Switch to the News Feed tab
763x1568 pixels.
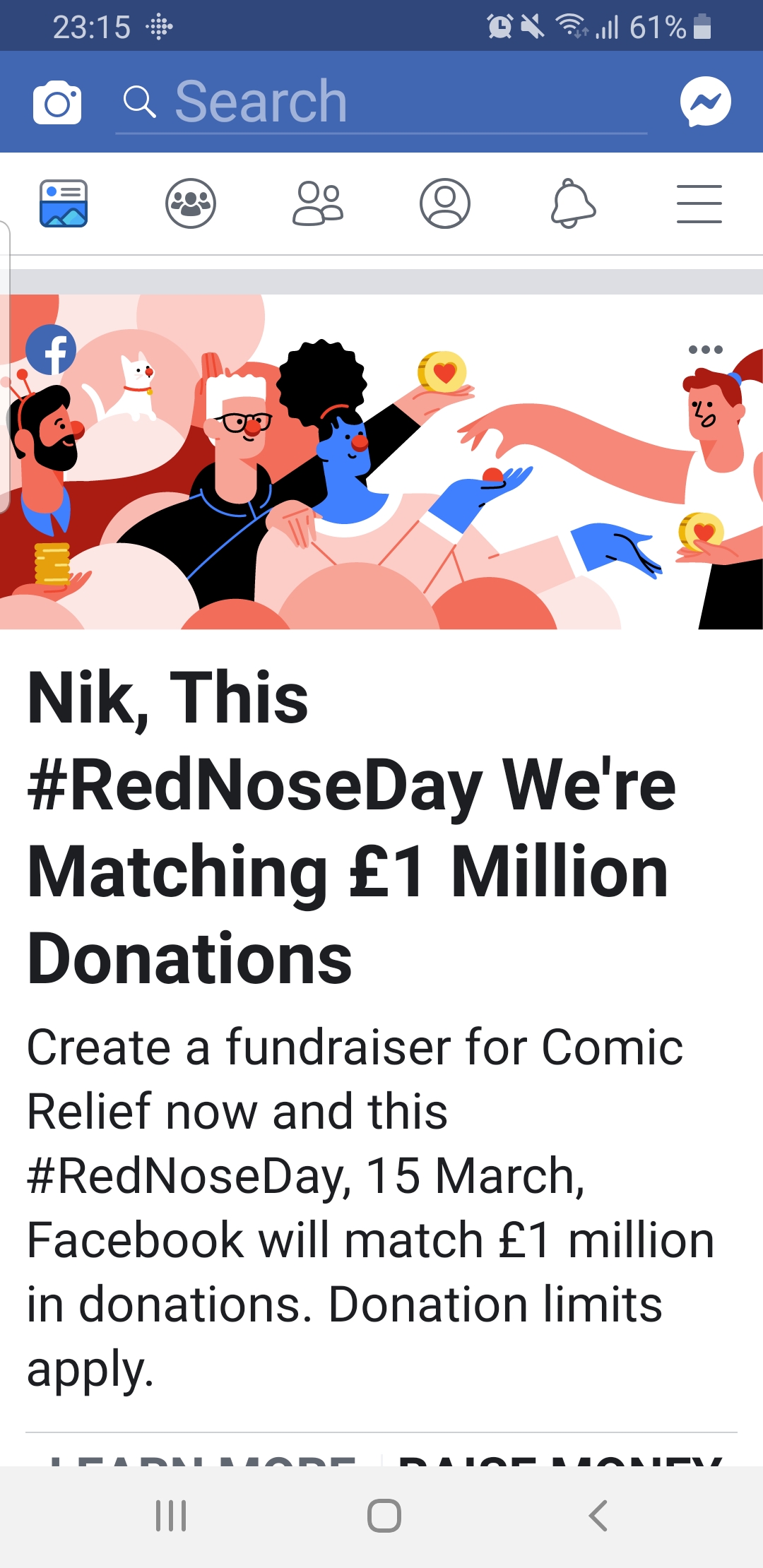pos(64,203)
